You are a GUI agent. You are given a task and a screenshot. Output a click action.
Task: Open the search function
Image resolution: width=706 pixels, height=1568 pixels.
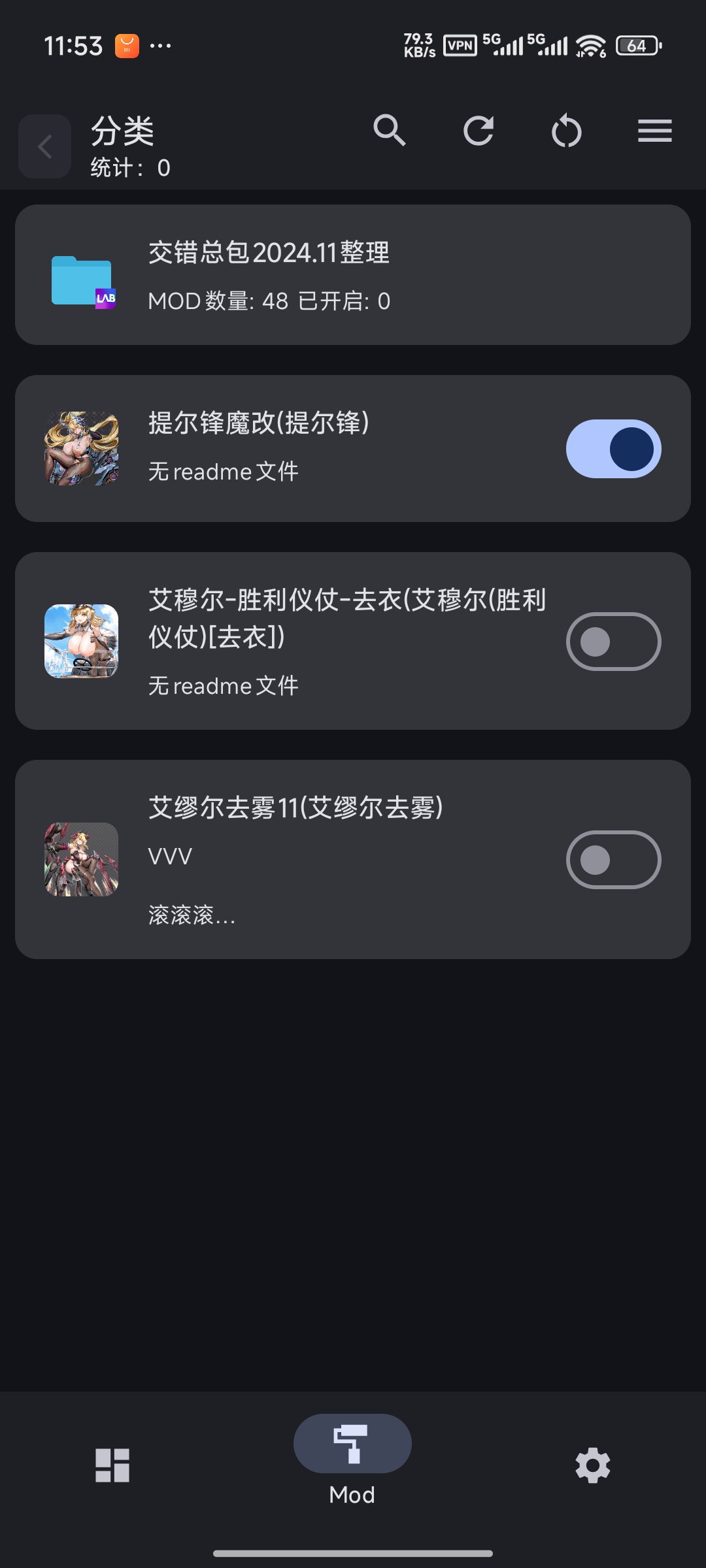click(391, 130)
